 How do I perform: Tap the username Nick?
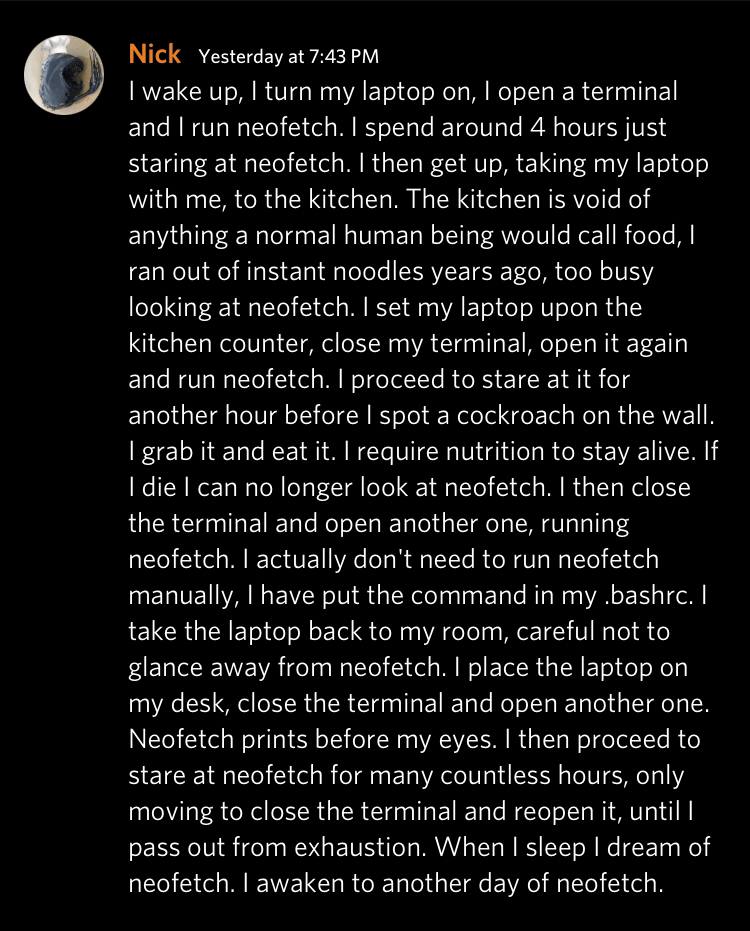click(x=154, y=55)
